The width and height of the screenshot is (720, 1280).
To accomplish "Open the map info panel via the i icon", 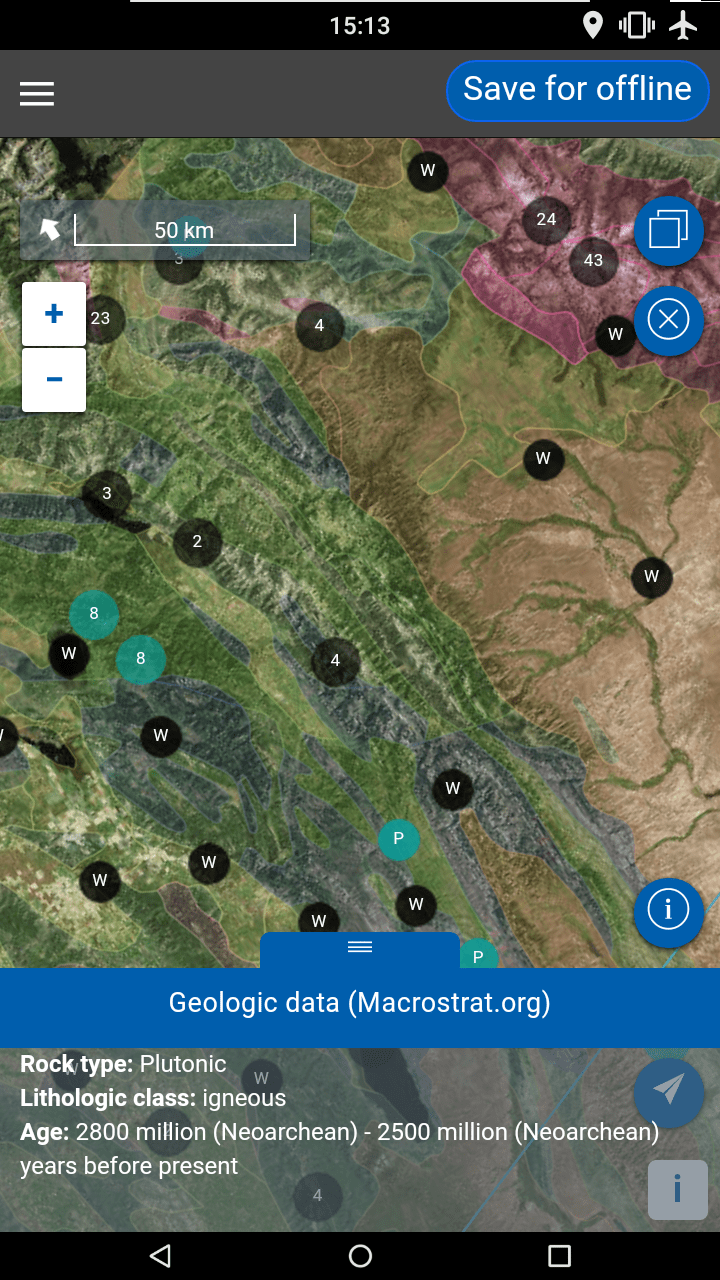I will coord(668,912).
